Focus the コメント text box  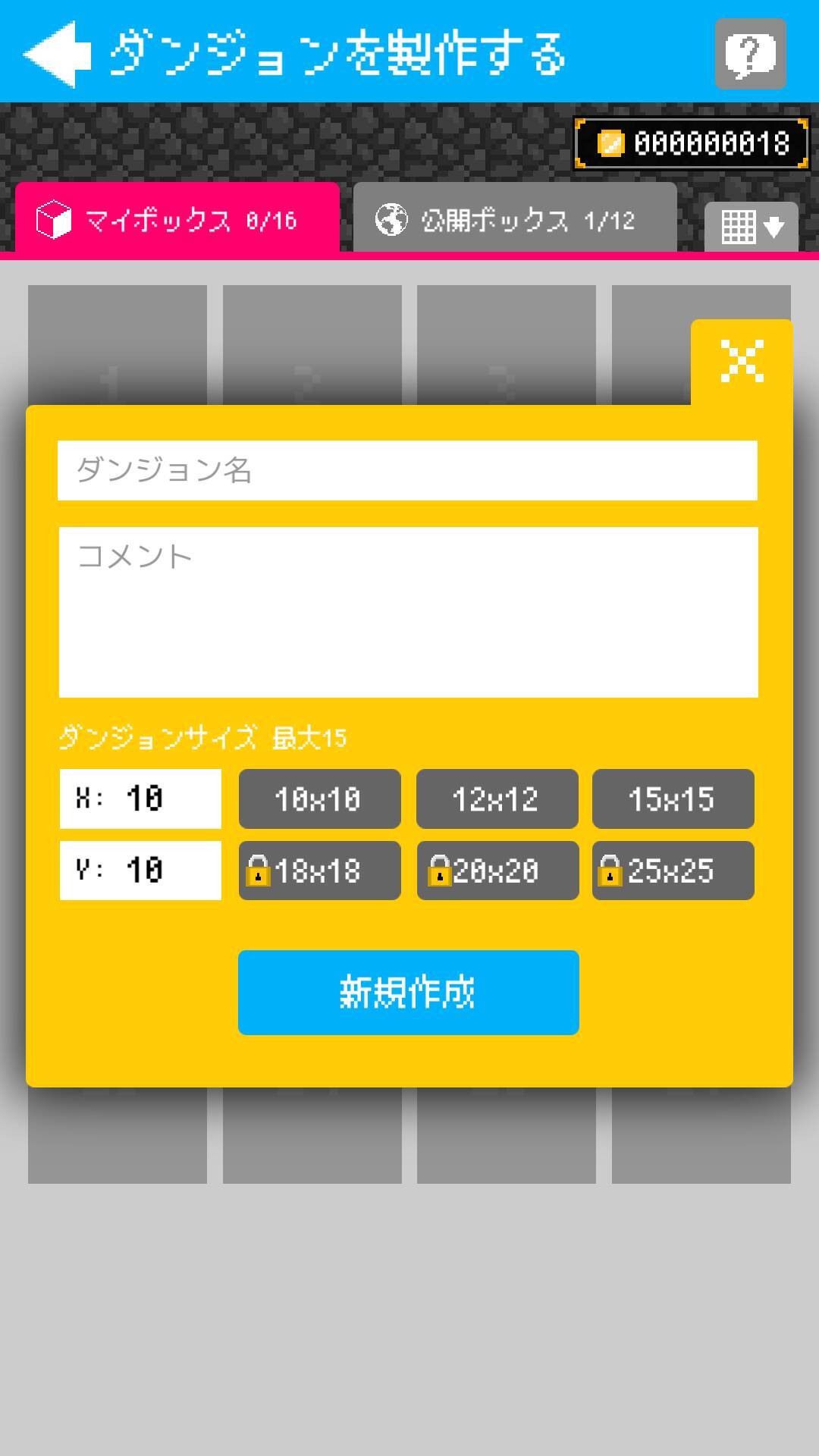pos(408,612)
